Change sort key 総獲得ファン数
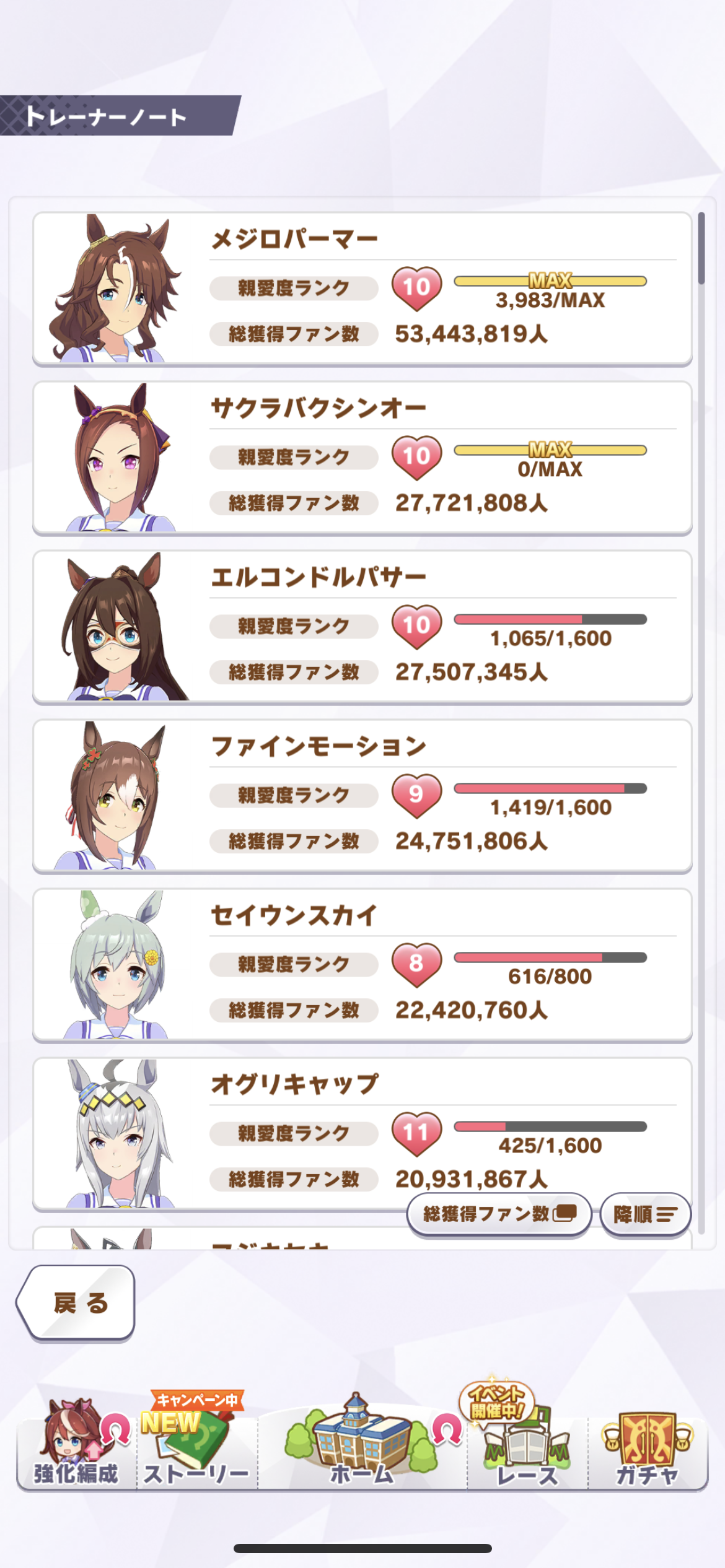This screenshot has height=1568, width=725. coord(499,1214)
